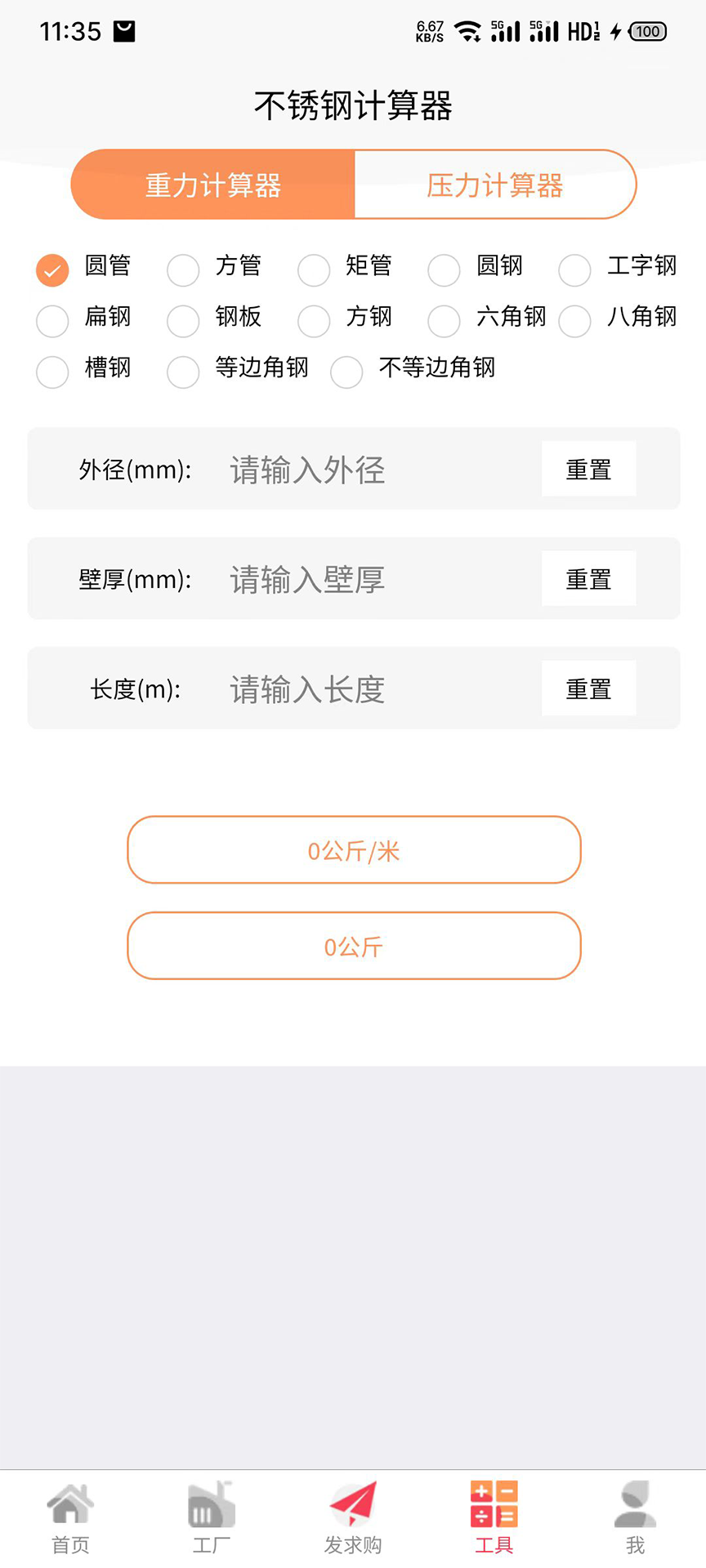
Task: Open the 发求购 tab
Action: pos(353,1518)
